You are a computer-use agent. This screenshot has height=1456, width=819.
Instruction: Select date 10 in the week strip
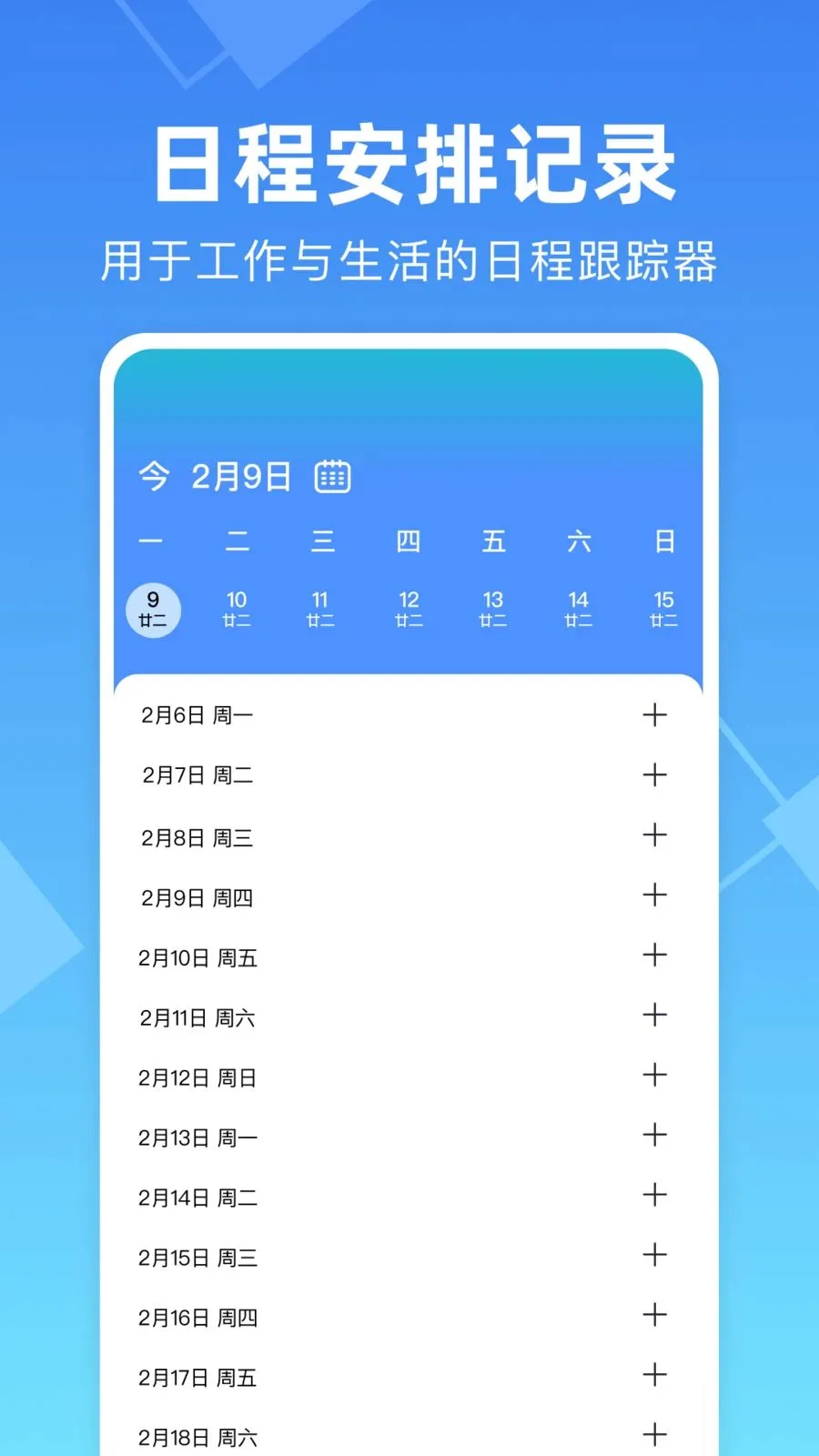point(237,608)
